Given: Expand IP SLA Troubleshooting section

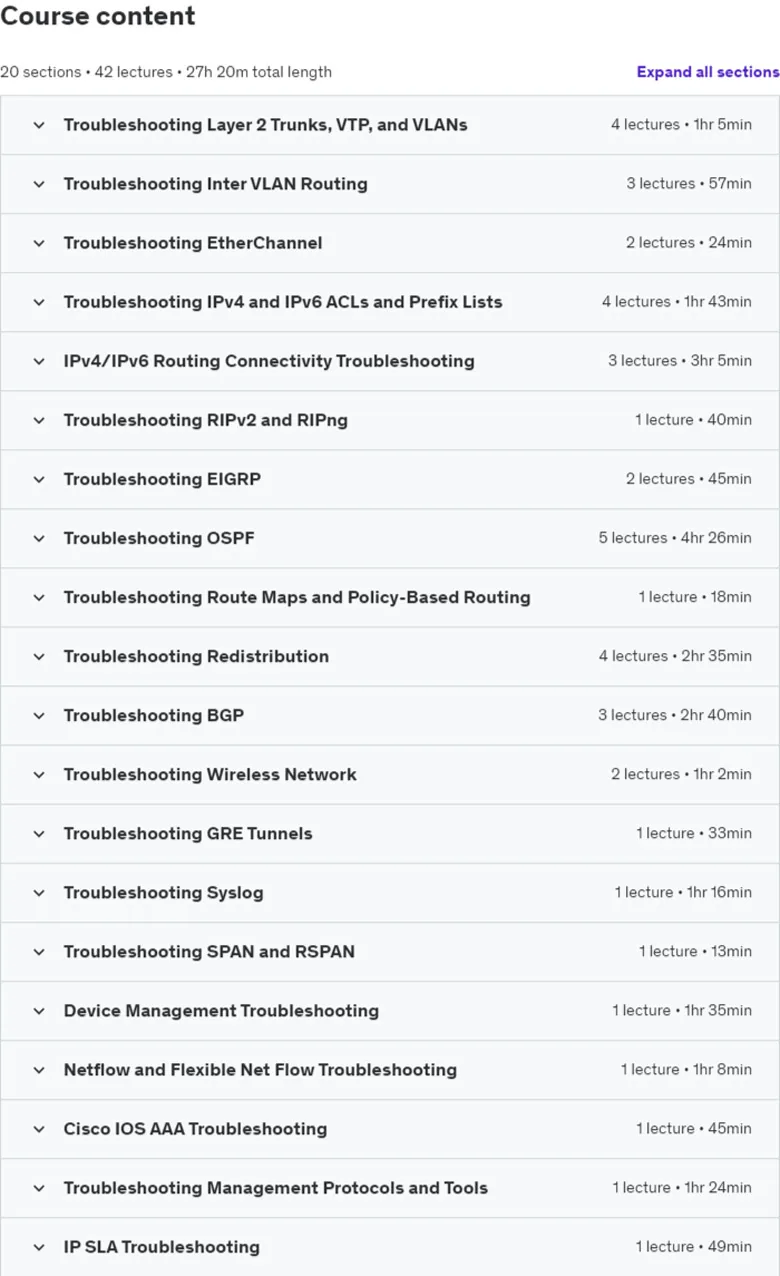Looking at the screenshot, I should click(390, 1246).
